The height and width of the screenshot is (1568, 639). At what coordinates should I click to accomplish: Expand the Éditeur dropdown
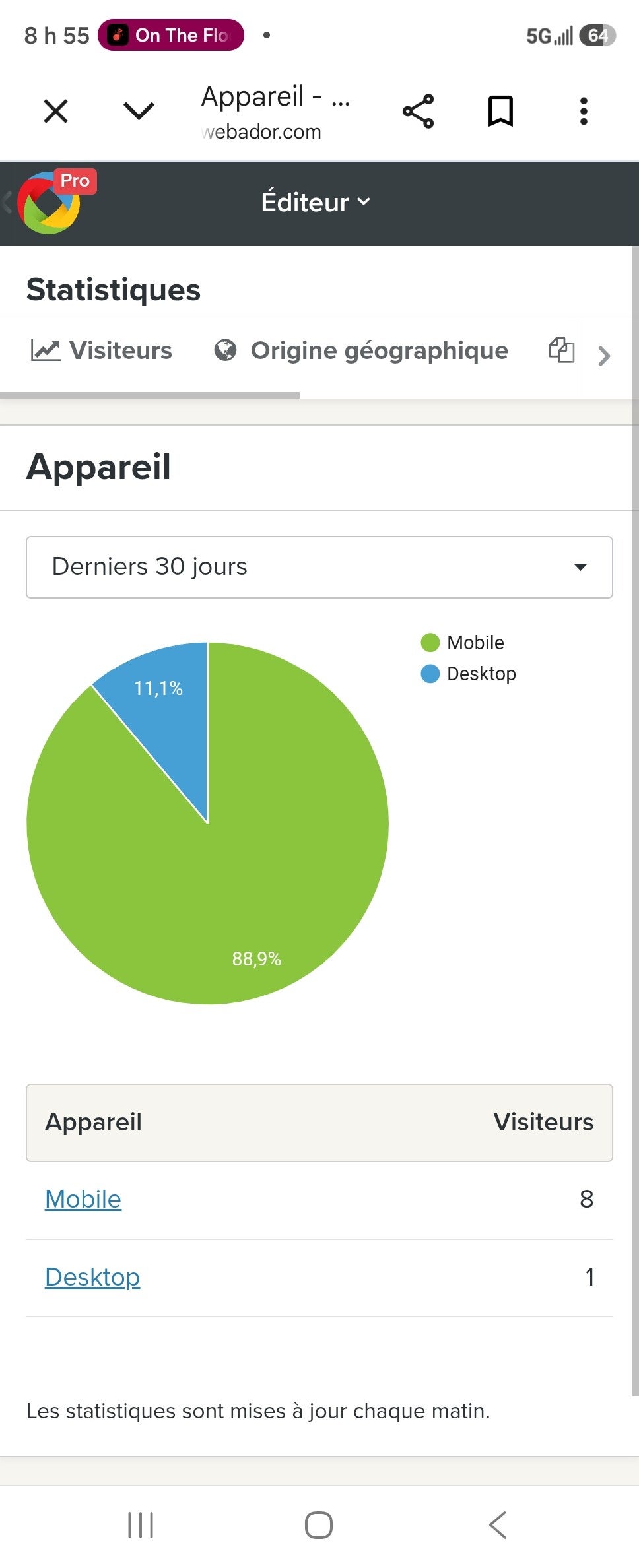click(316, 202)
